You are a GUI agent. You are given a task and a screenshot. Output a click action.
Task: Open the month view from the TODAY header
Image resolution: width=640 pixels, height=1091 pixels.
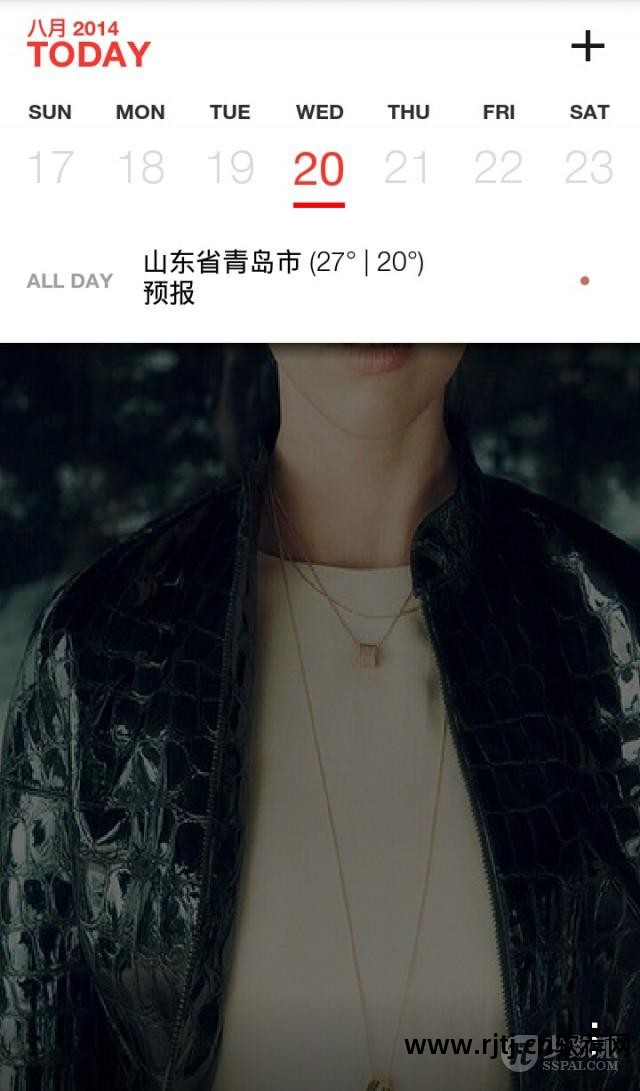point(88,45)
